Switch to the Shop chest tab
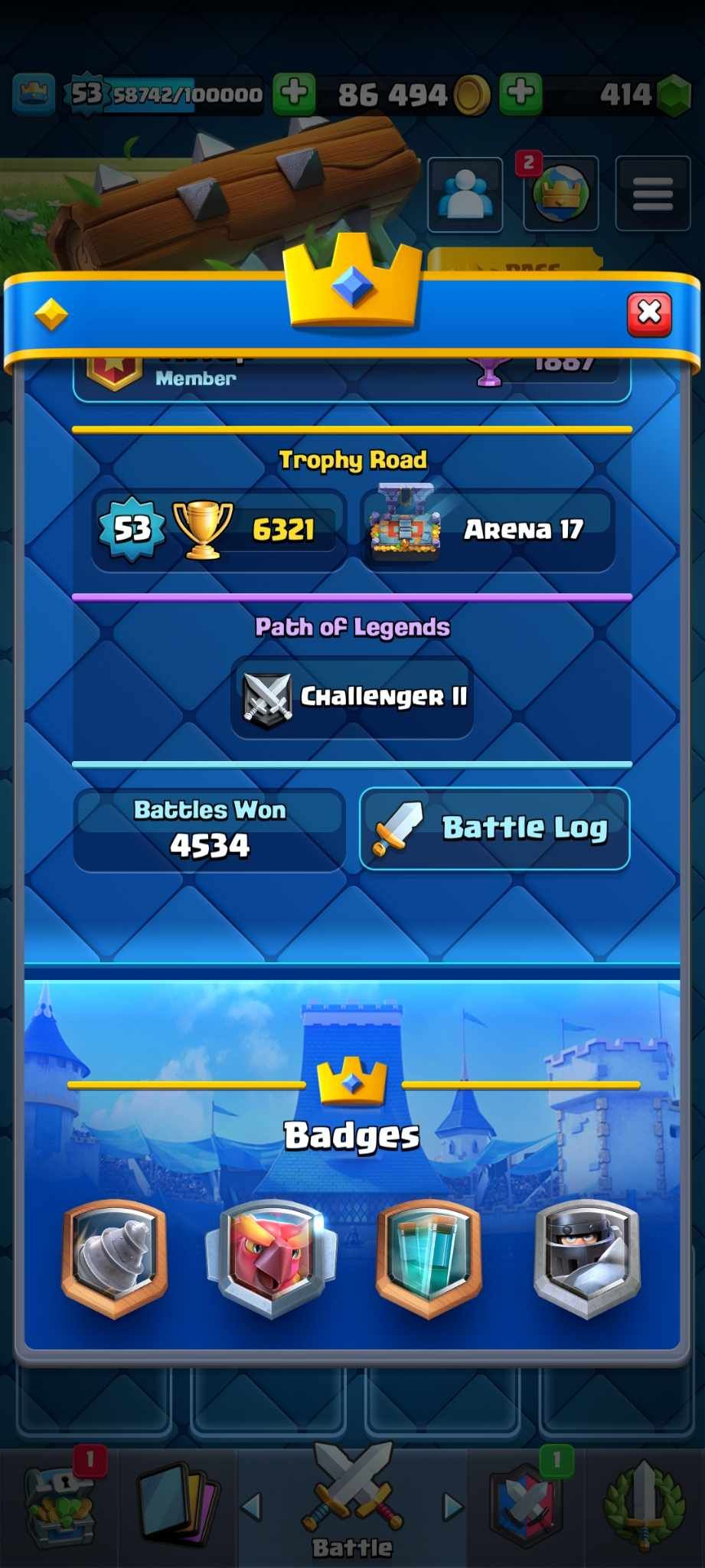This screenshot has width=705, height=1568. [x=60, y=1507]
